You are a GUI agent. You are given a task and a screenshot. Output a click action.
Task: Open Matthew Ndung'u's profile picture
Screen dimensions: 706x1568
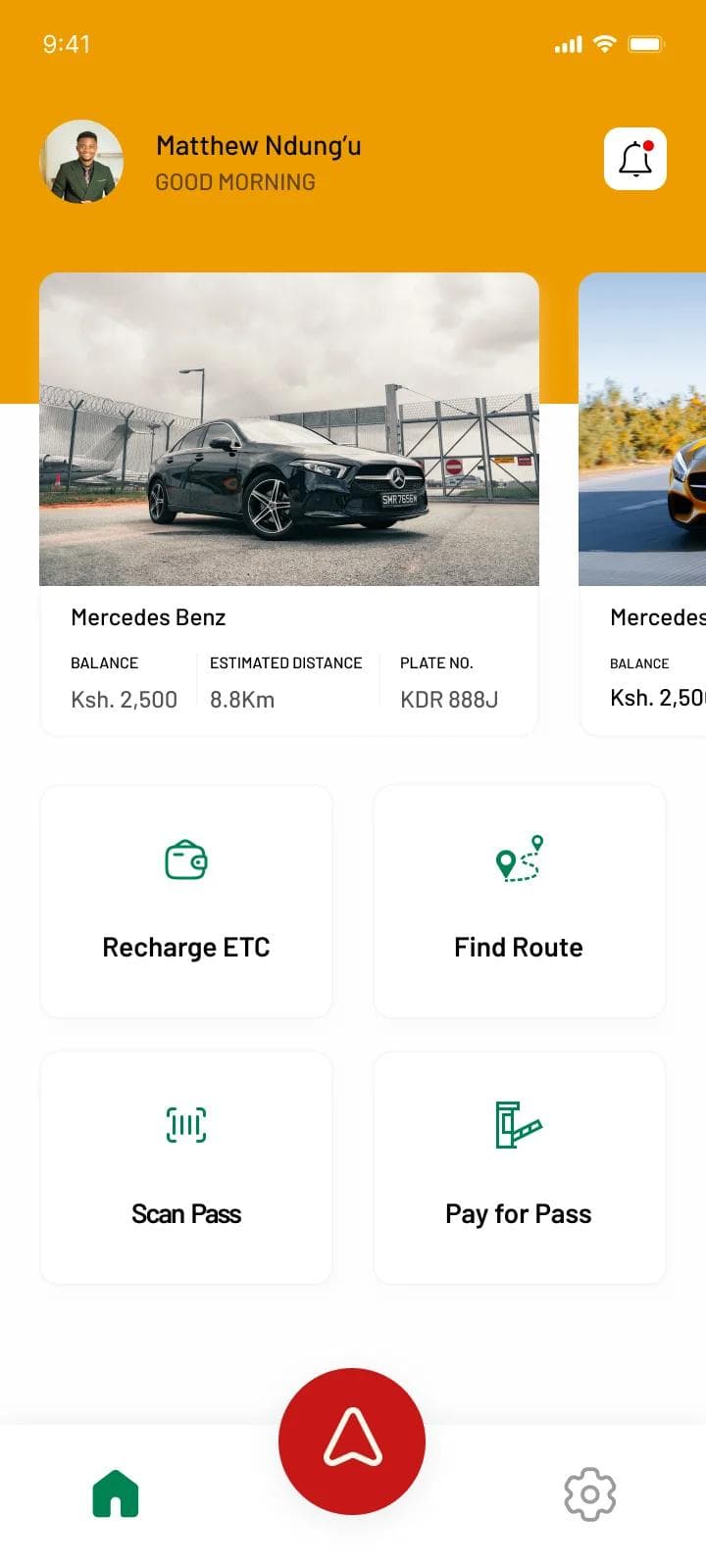click(81, 162)
